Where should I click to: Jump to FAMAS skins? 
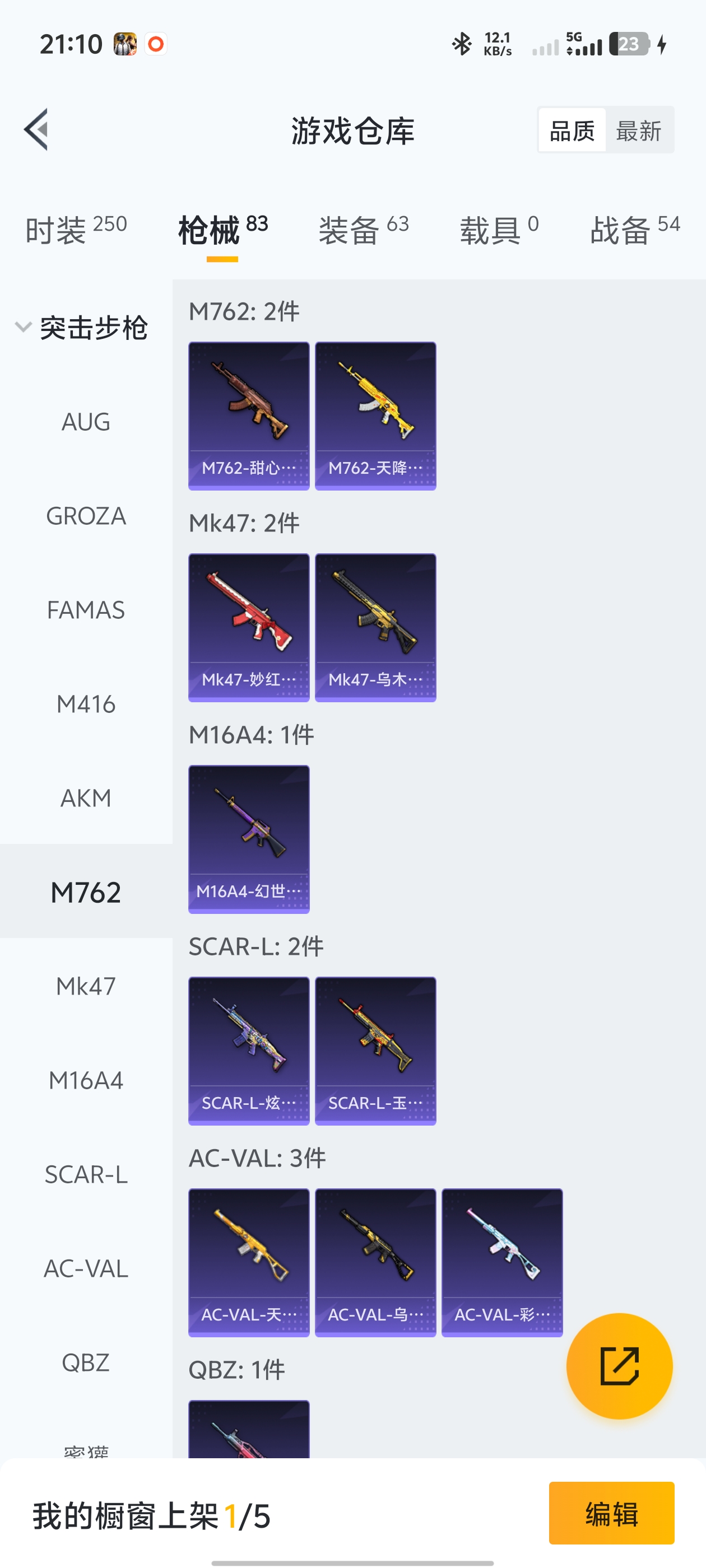[x=86, y=610]
